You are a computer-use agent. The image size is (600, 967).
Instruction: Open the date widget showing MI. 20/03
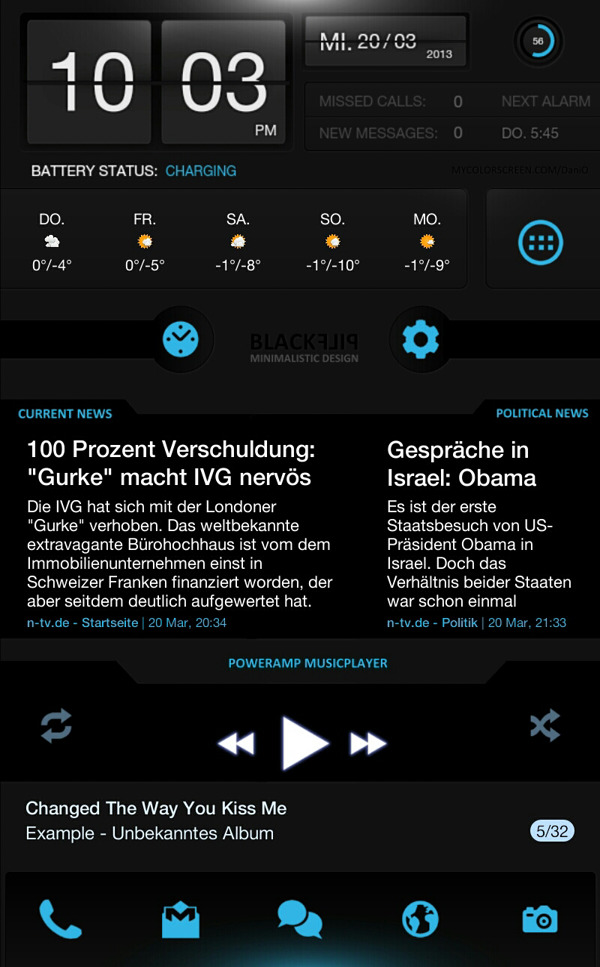(x=385, y=42)
